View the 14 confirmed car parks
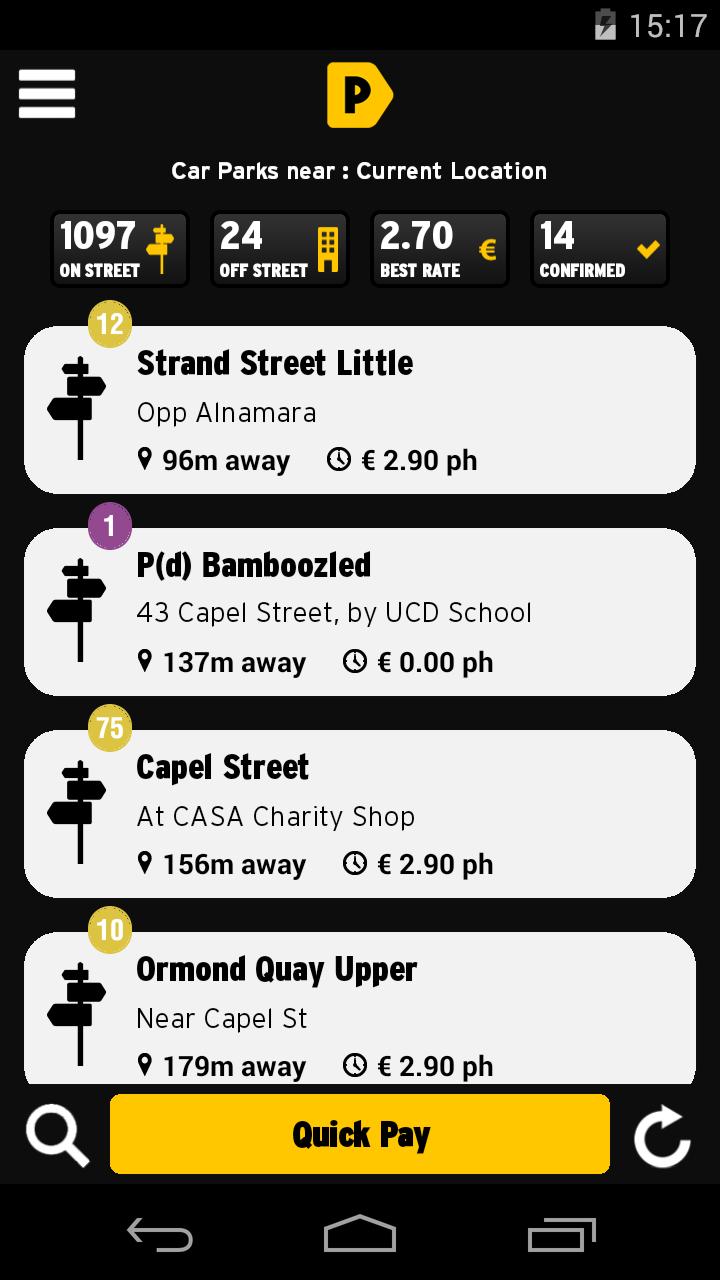Image resolution: width=720 pixels, height=1280 pixels. (600, 249)
